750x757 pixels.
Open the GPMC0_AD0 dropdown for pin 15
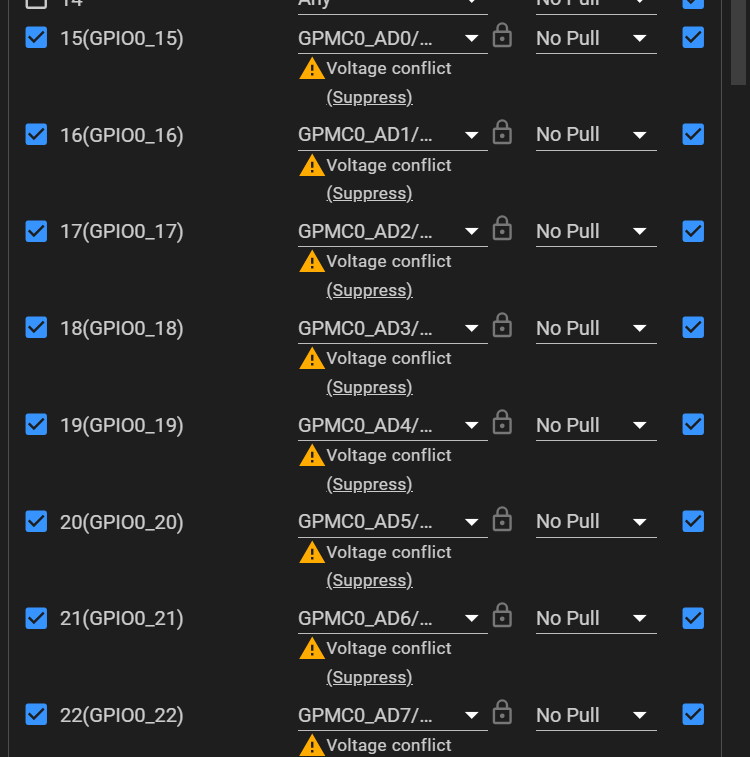coord(391,39)
